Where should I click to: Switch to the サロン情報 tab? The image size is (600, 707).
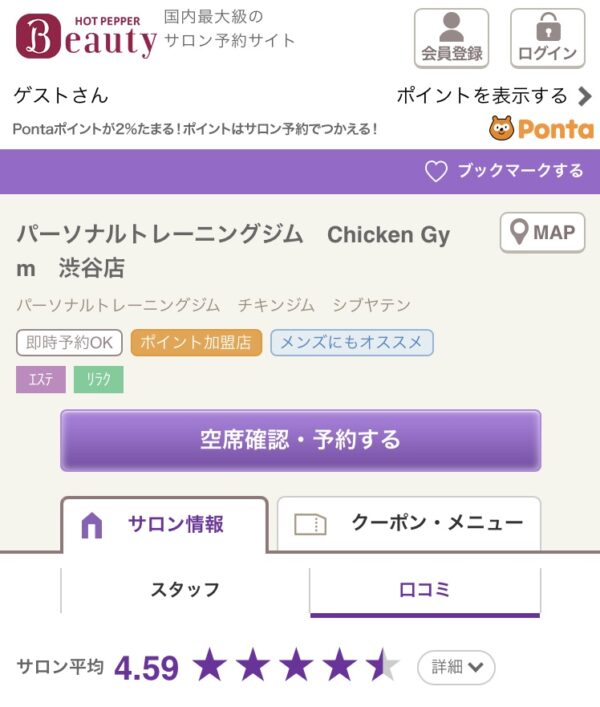[x=164, y=524]
